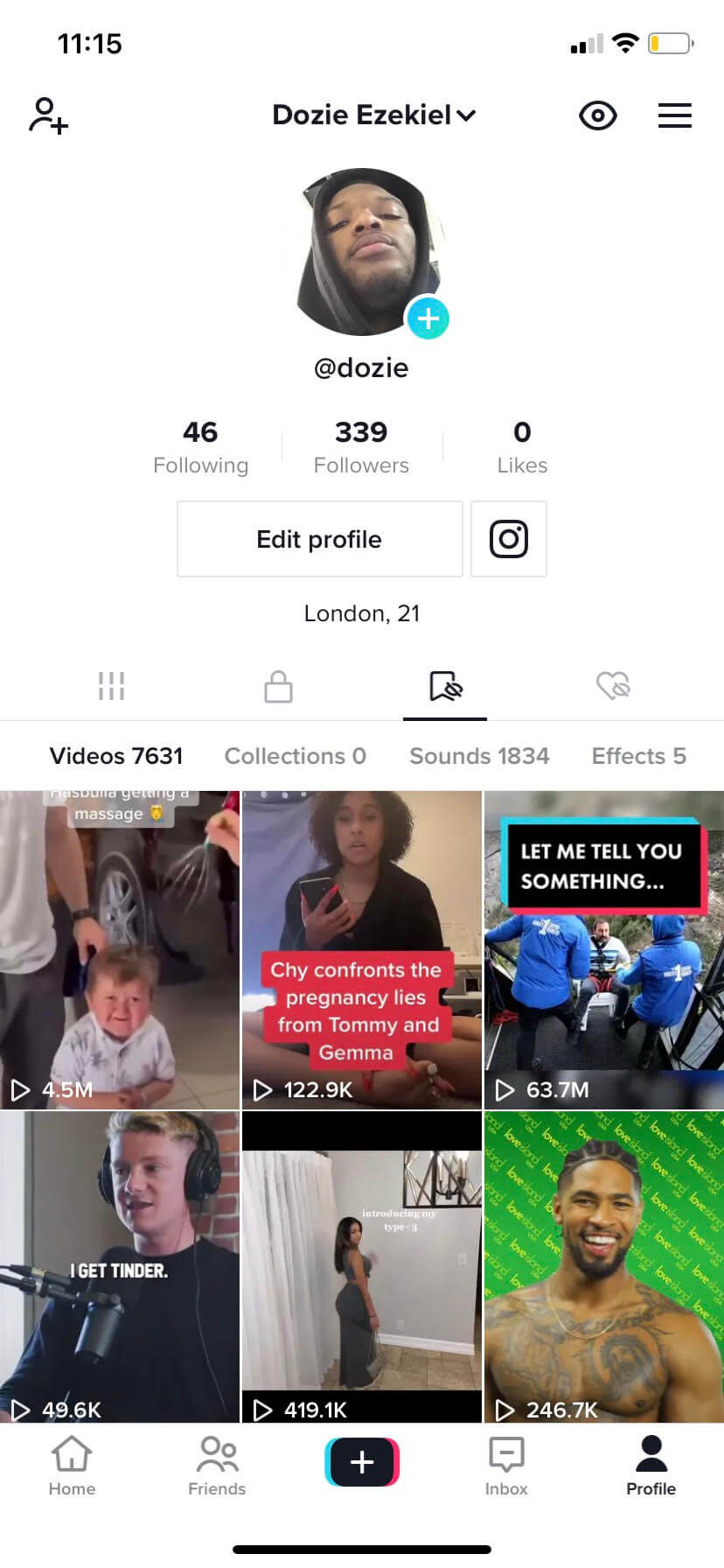Image resolution: width=724 pixels, height=1568 pixels.
Task: Play the 'Let me tell you something' video
Action: [x=604, y=949]
